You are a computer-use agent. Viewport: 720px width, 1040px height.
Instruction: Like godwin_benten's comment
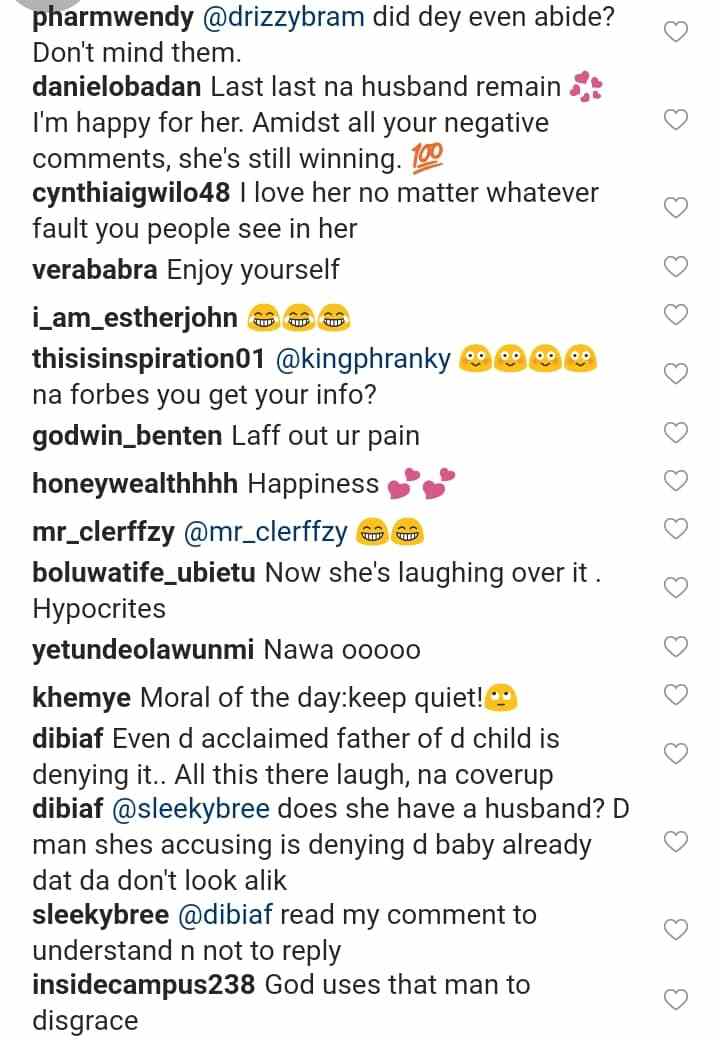[677, 434]
